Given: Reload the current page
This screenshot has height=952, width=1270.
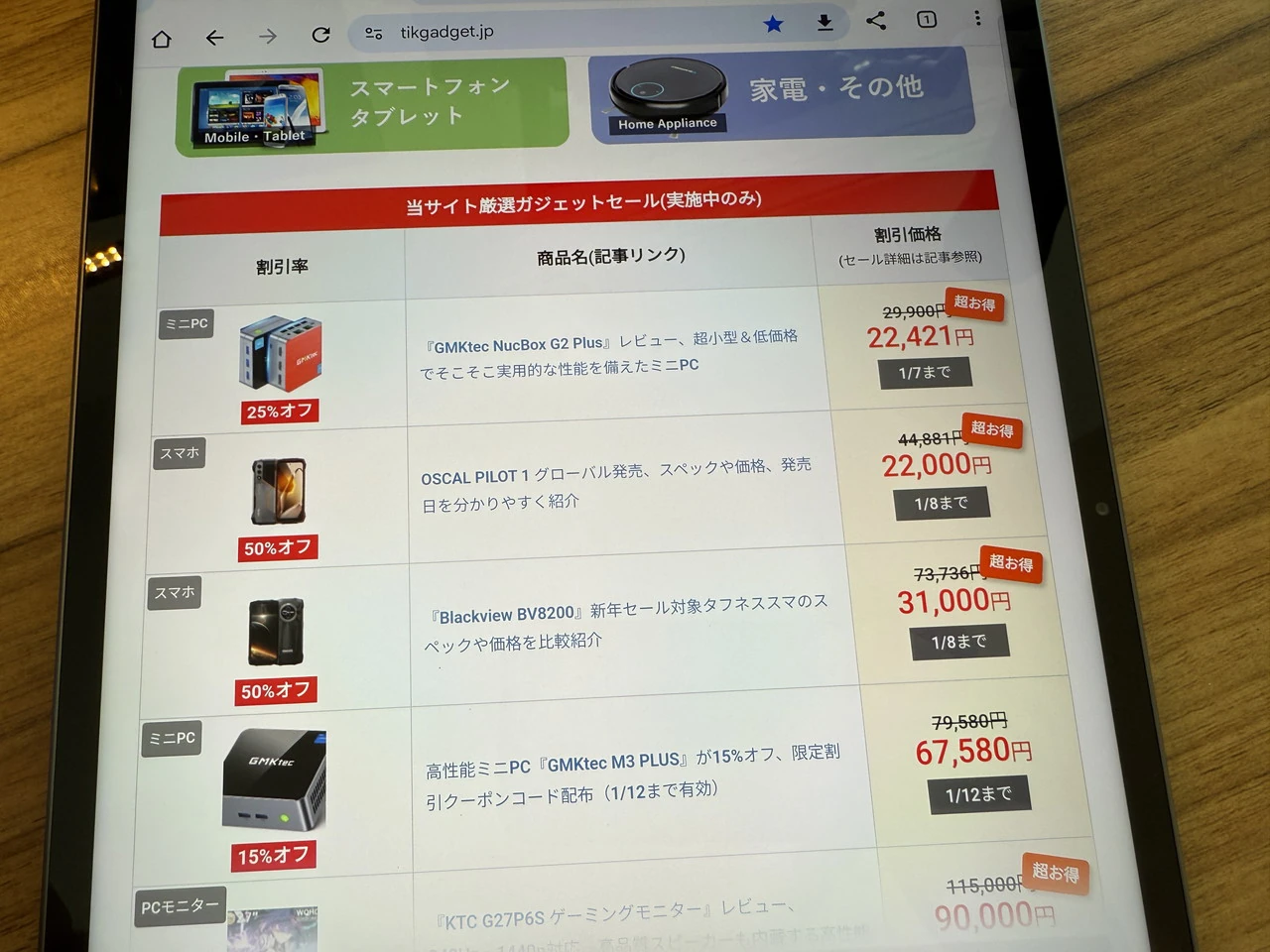Looking at the screenshot, I should [320, 35].
